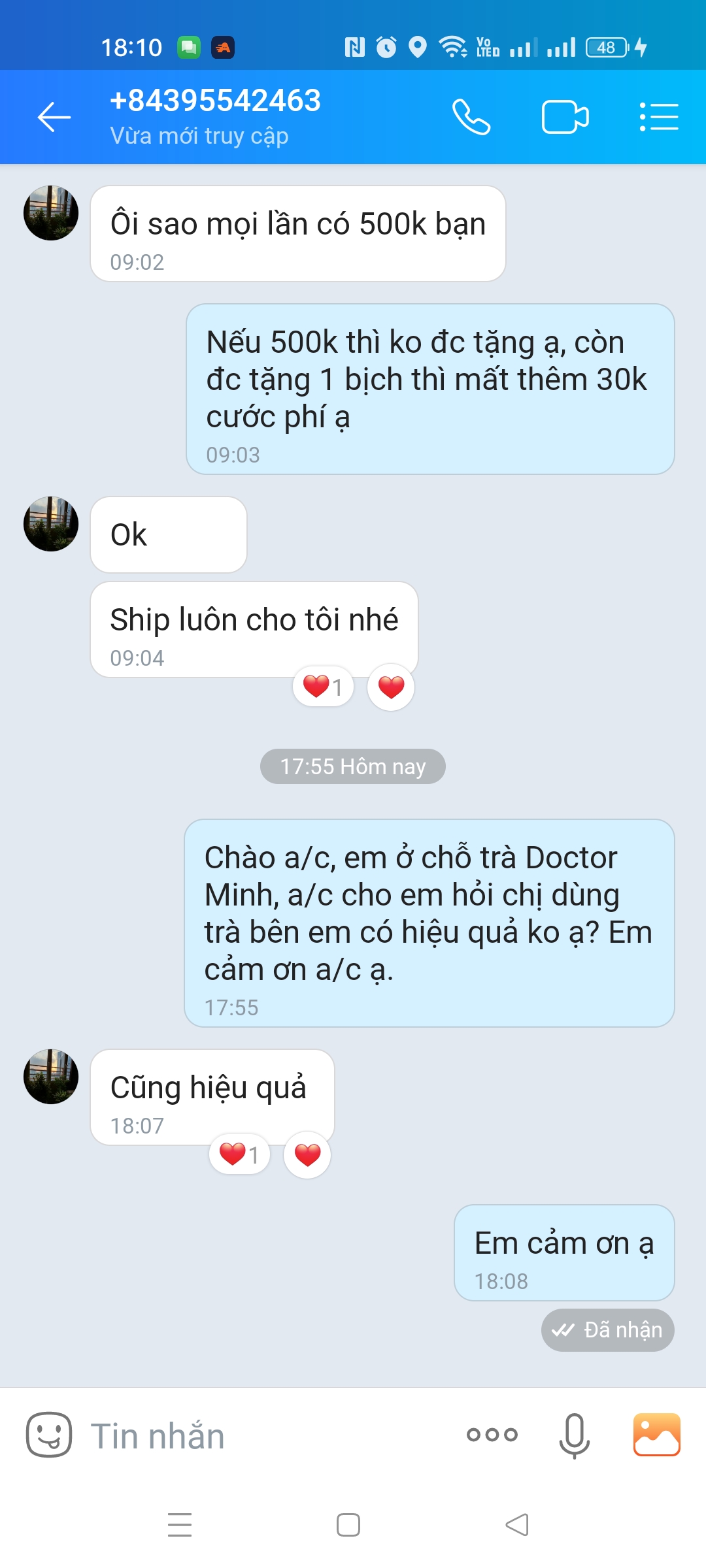Open sender's avatar next to 'Ôi sao mọi lần'
This screenshot has width=706, height=1568.
[51, 213]
